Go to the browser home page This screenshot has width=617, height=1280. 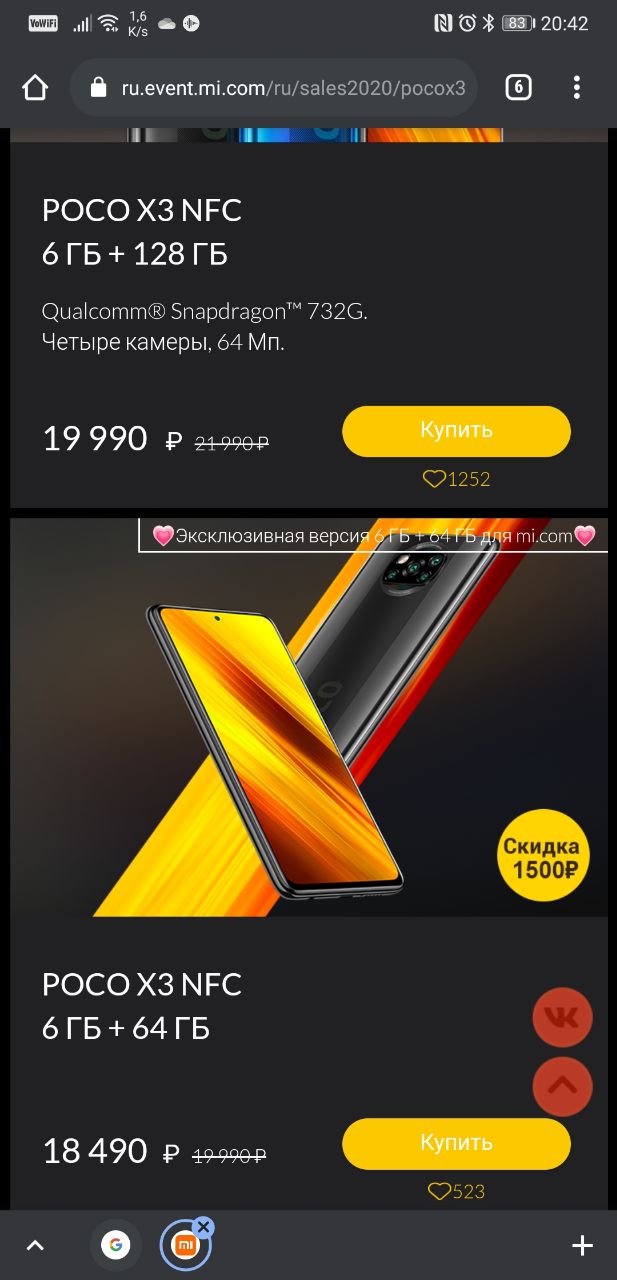(35, 88)
